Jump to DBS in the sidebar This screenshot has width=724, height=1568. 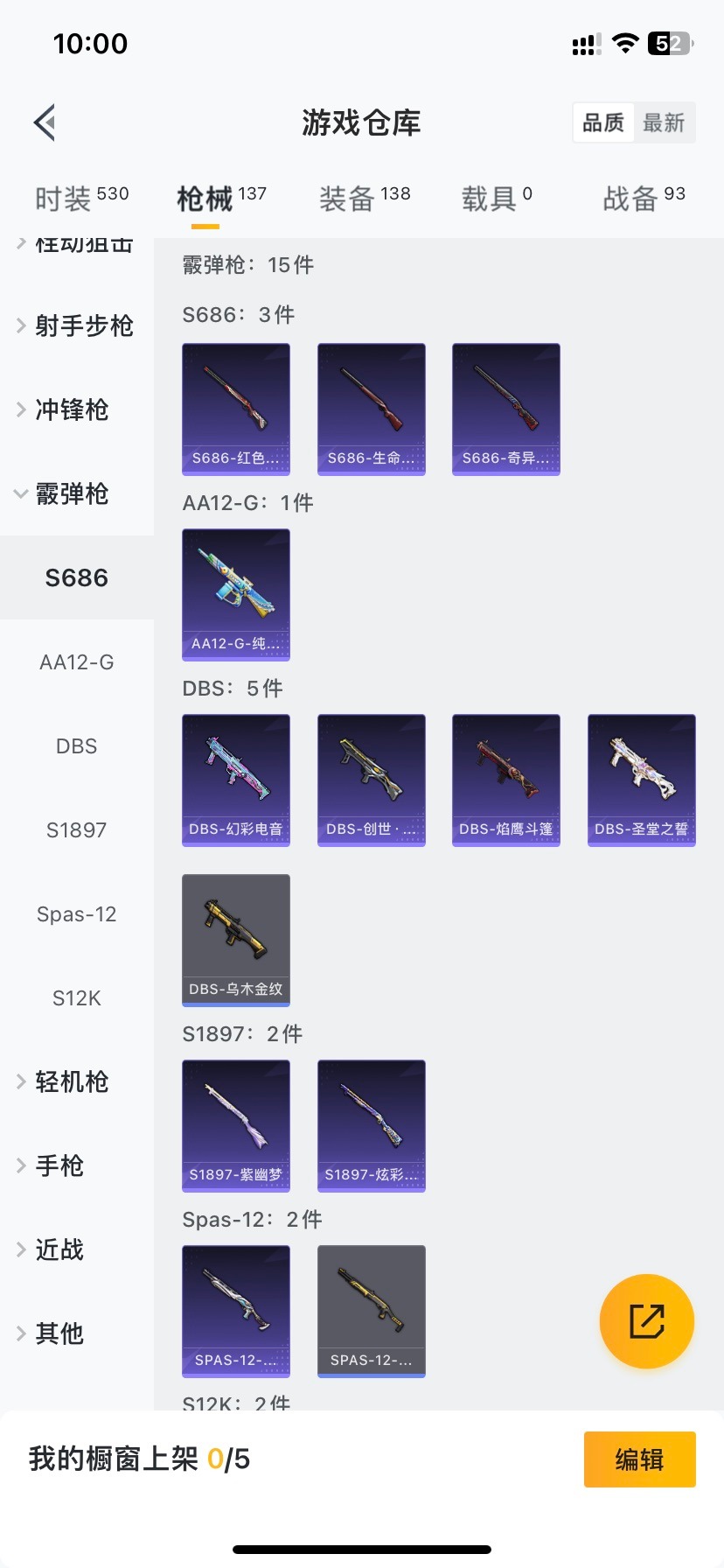(x=77, y=746)
